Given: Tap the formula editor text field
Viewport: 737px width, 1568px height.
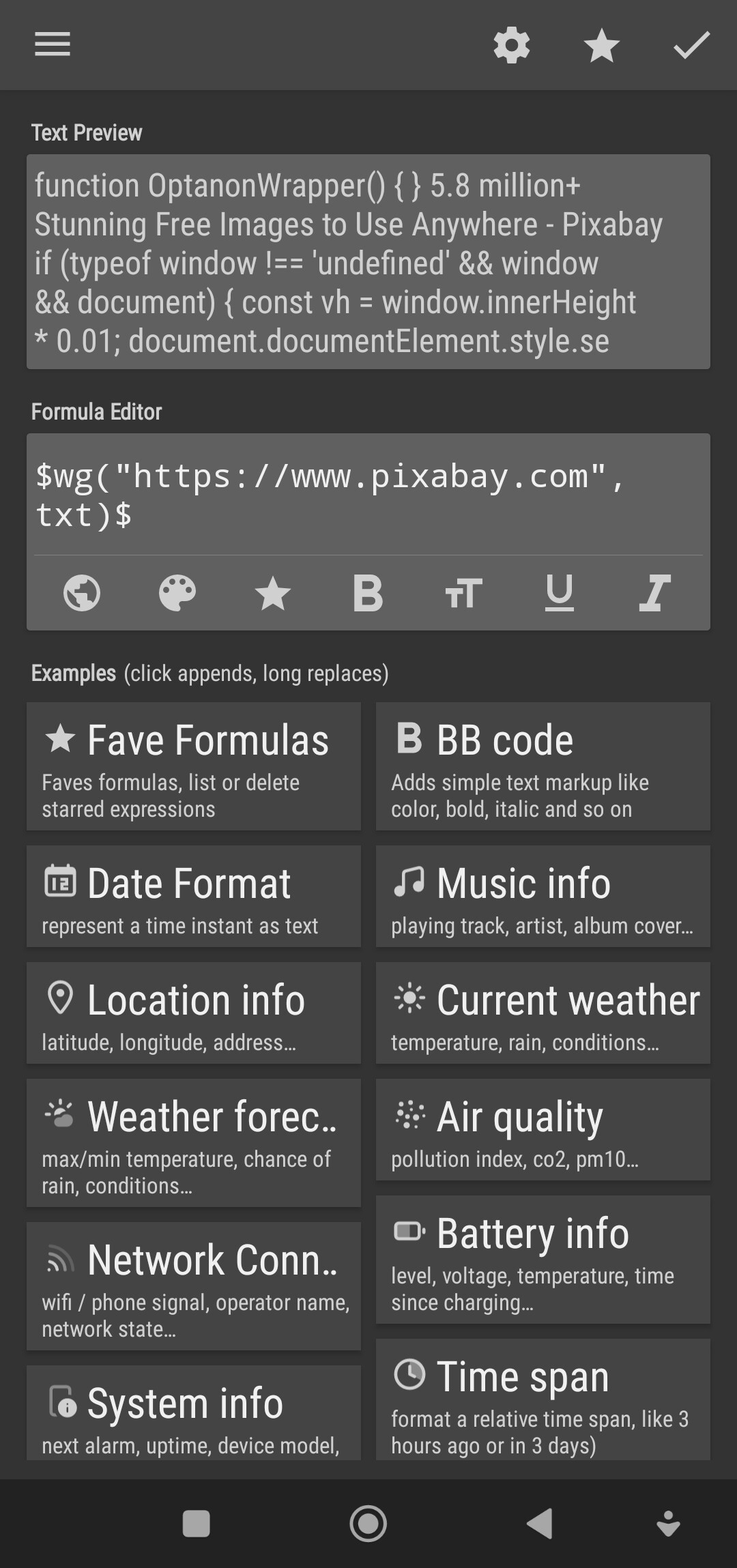Looking at the screenshot, I should point(368,495).
